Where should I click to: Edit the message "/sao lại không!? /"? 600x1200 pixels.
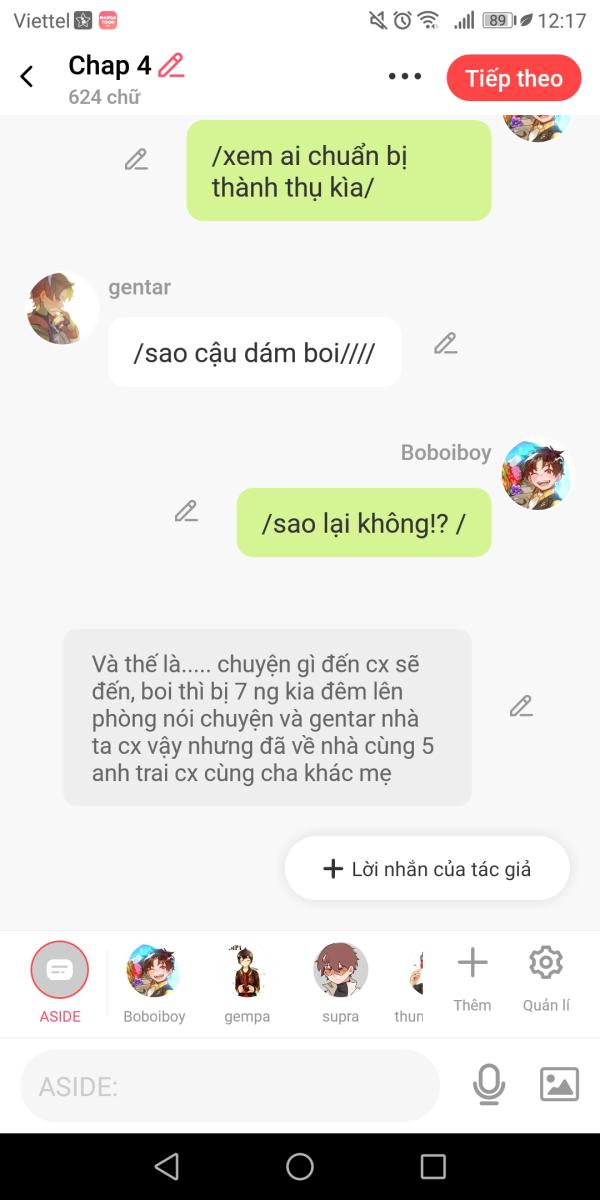186,511
